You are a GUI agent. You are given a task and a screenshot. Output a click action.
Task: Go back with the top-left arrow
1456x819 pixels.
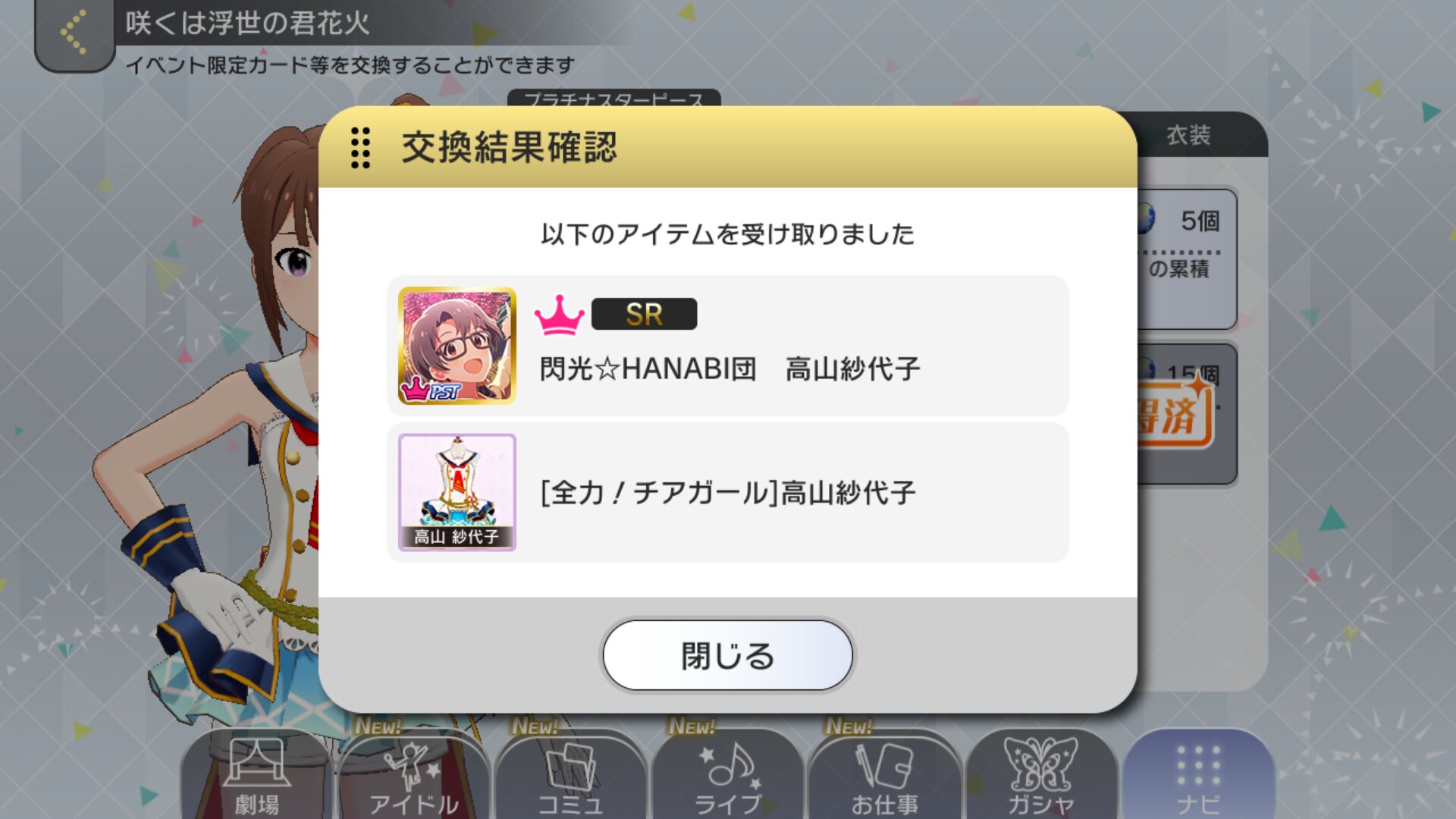(74, 33)
